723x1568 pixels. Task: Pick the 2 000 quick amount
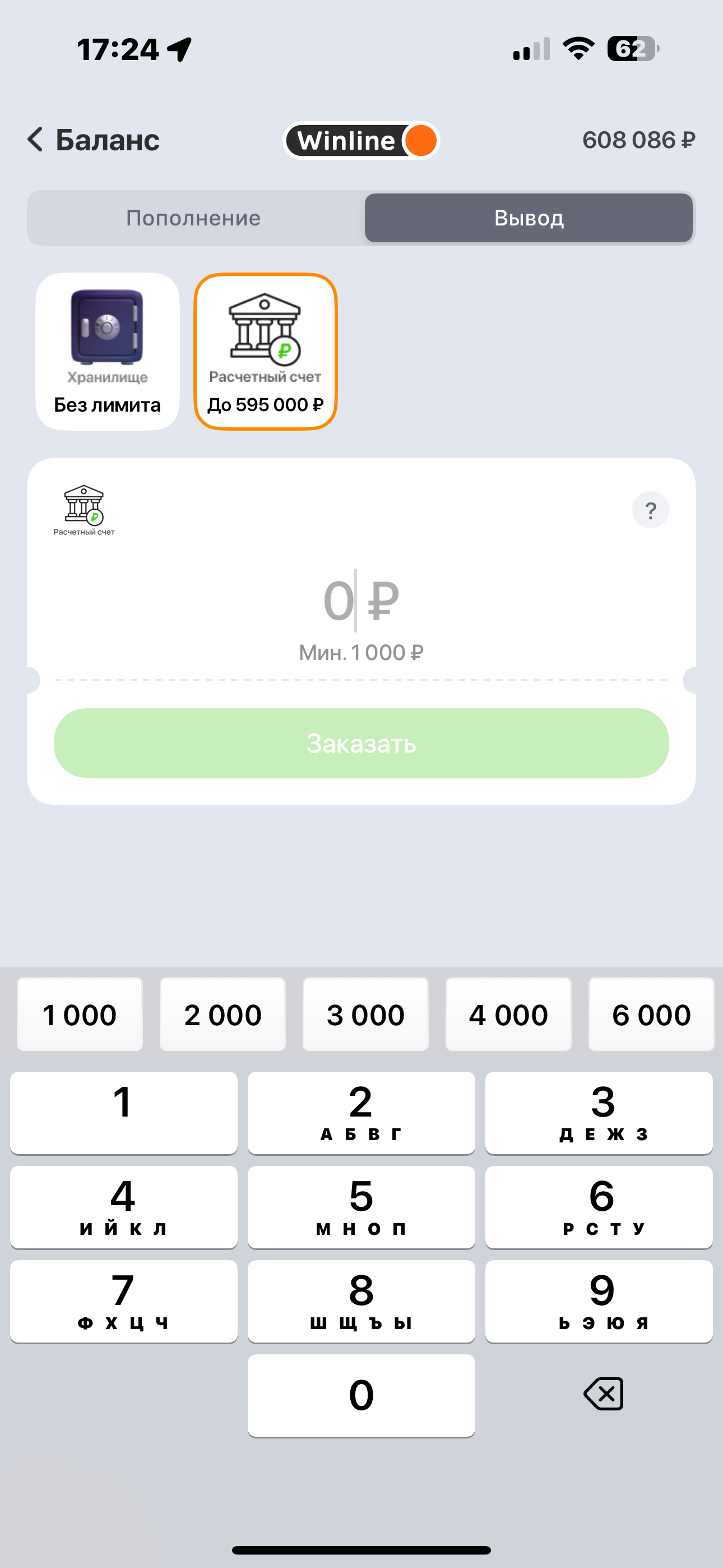(x=223, y=1014)
